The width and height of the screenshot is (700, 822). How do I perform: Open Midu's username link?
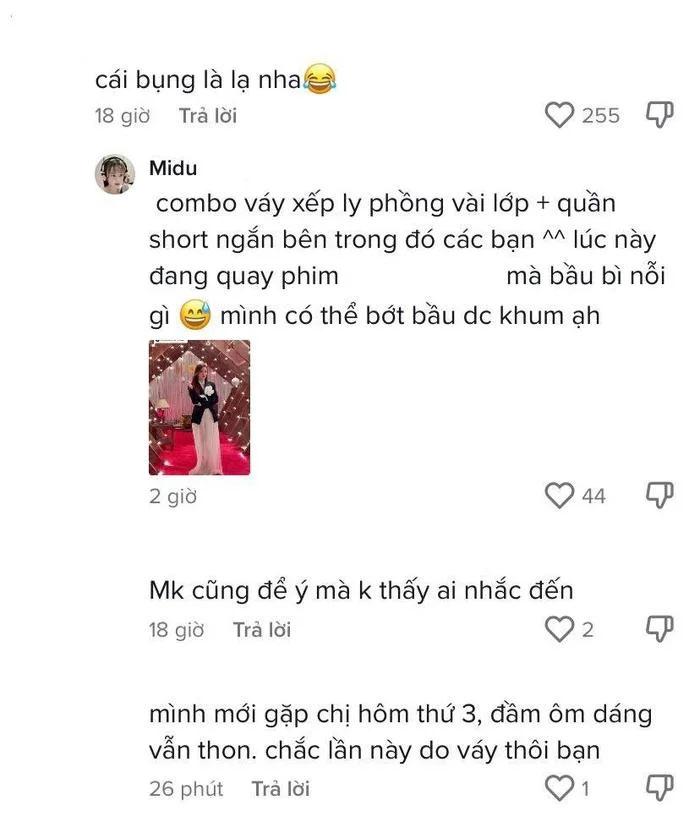pos(172,168)
